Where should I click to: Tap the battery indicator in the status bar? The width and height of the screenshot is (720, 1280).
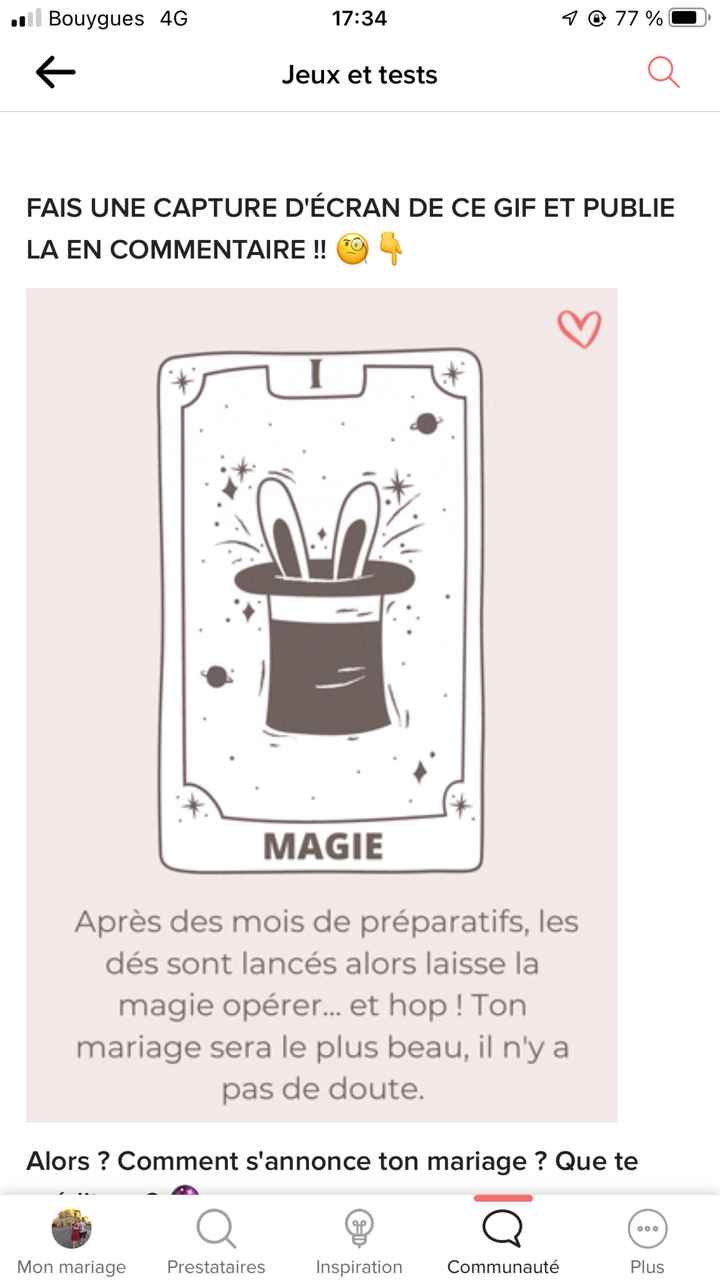685,16
